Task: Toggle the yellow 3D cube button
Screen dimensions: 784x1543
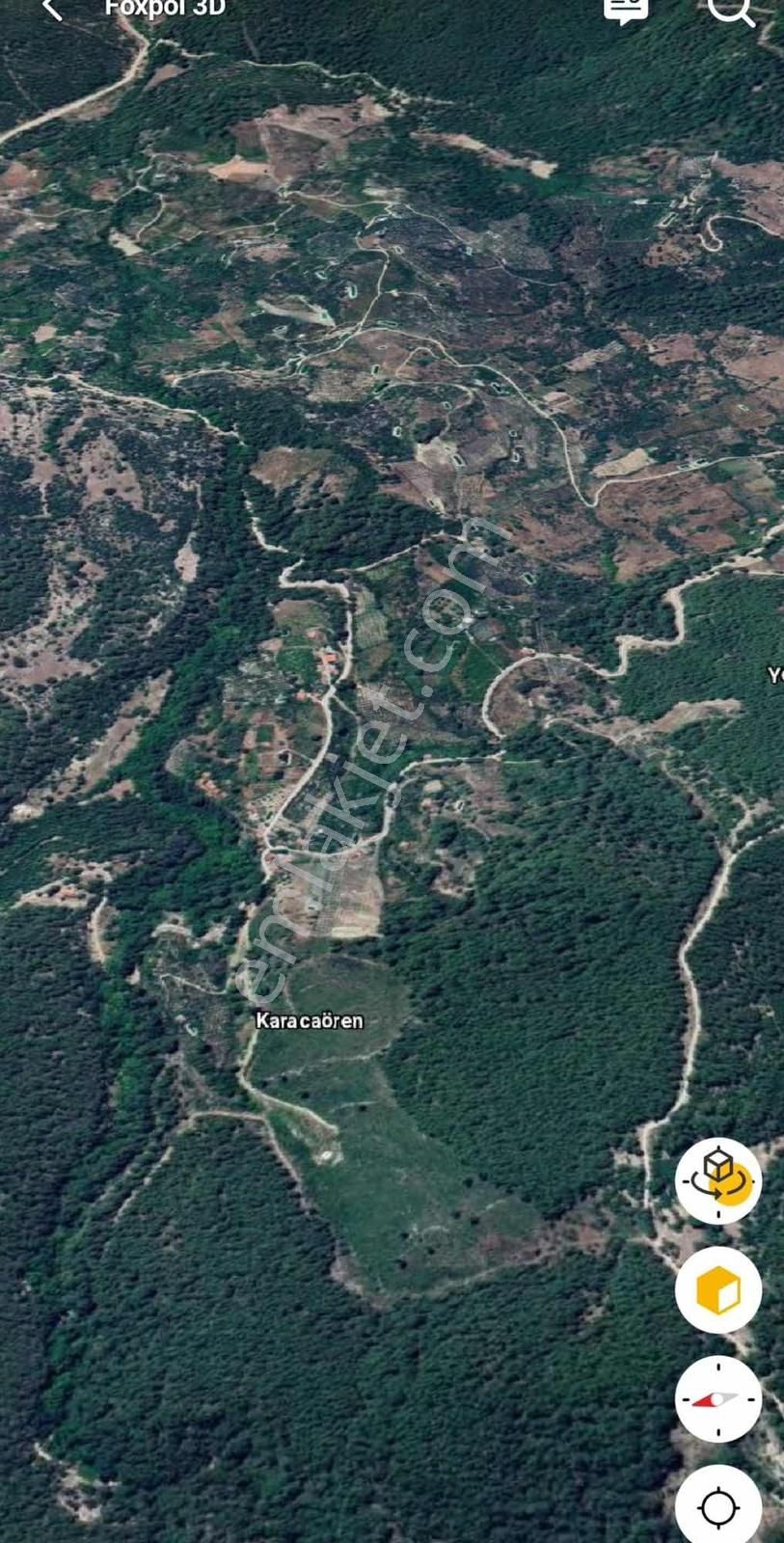Action: (718, 1289)
